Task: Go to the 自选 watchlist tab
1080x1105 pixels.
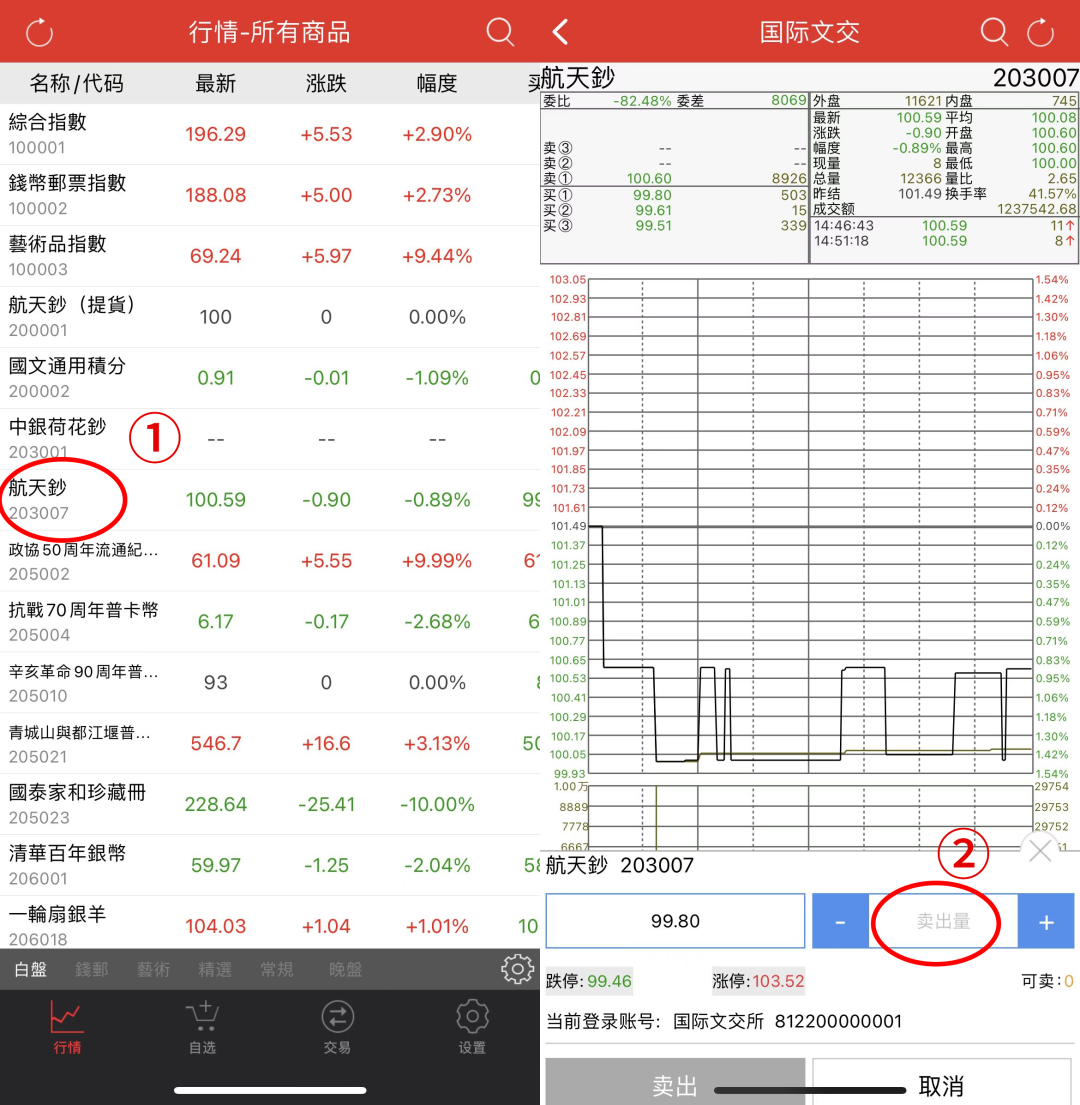Action: coord(203,1028)
